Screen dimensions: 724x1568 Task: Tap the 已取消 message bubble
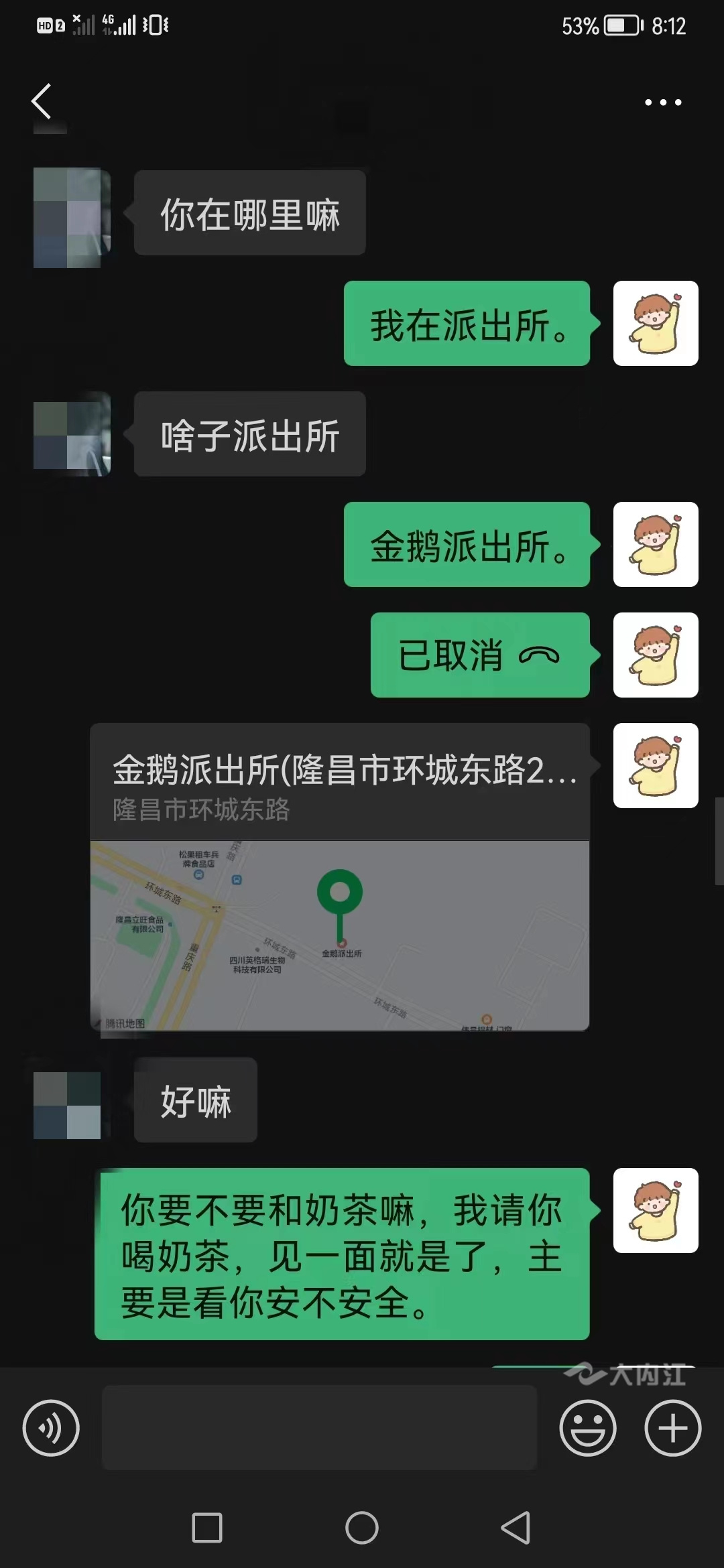click(479, 655)
